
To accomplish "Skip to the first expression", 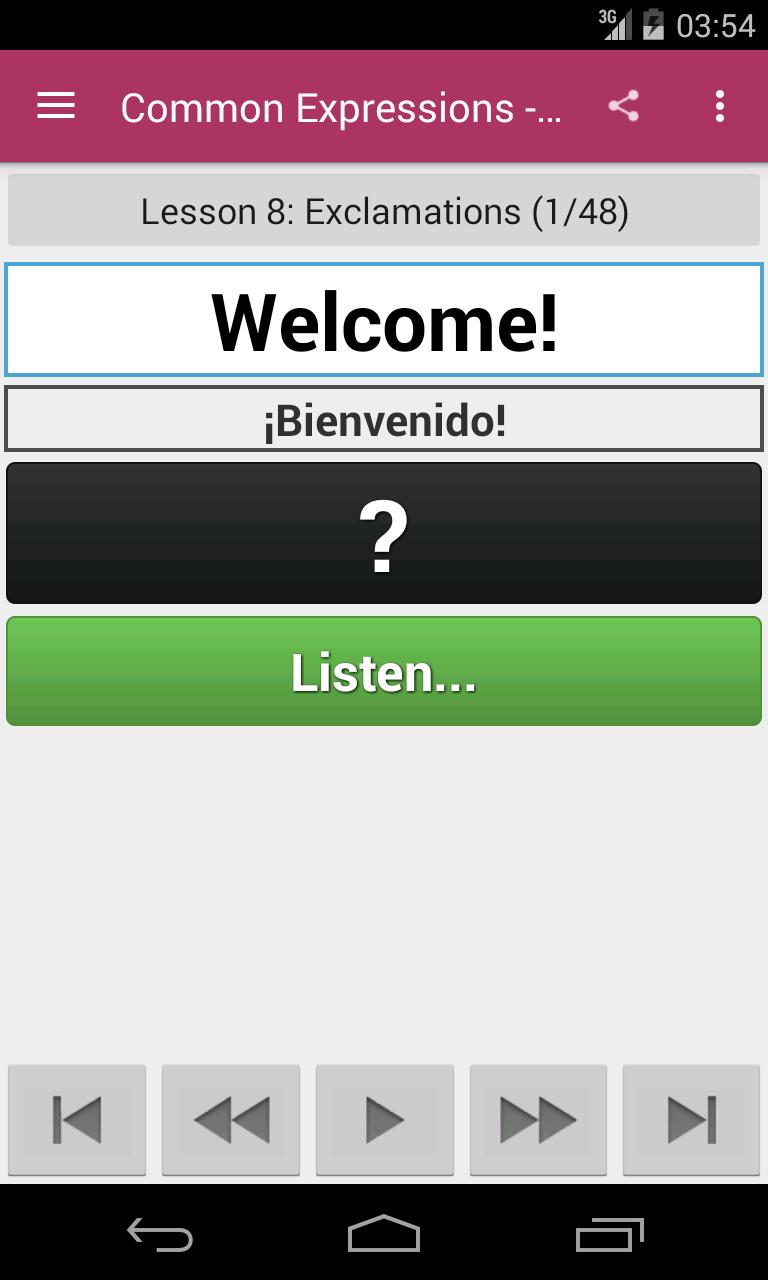I will click(77, 1119).
